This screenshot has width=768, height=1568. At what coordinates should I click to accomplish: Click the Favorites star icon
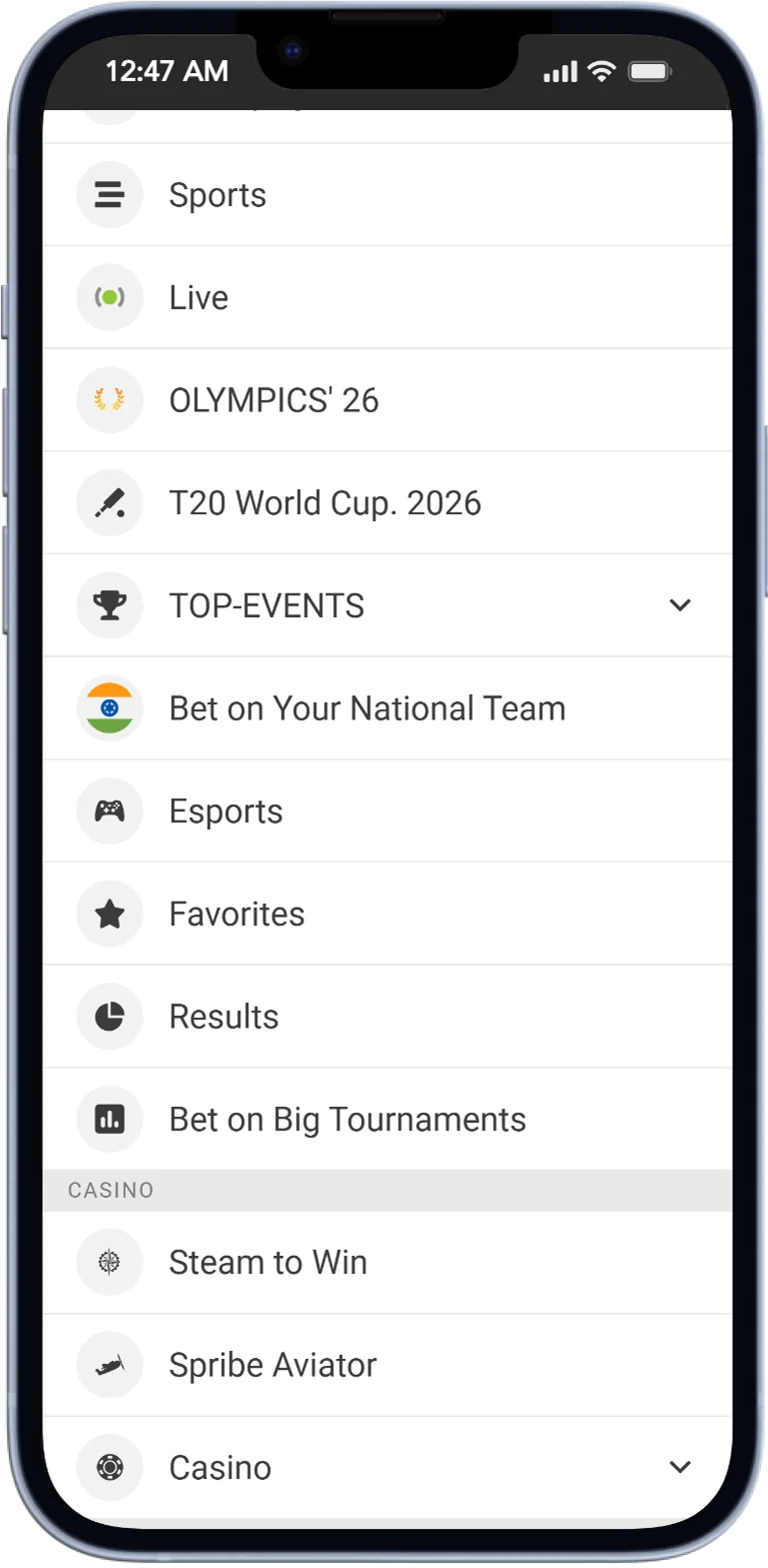click(x=109, y=913)
